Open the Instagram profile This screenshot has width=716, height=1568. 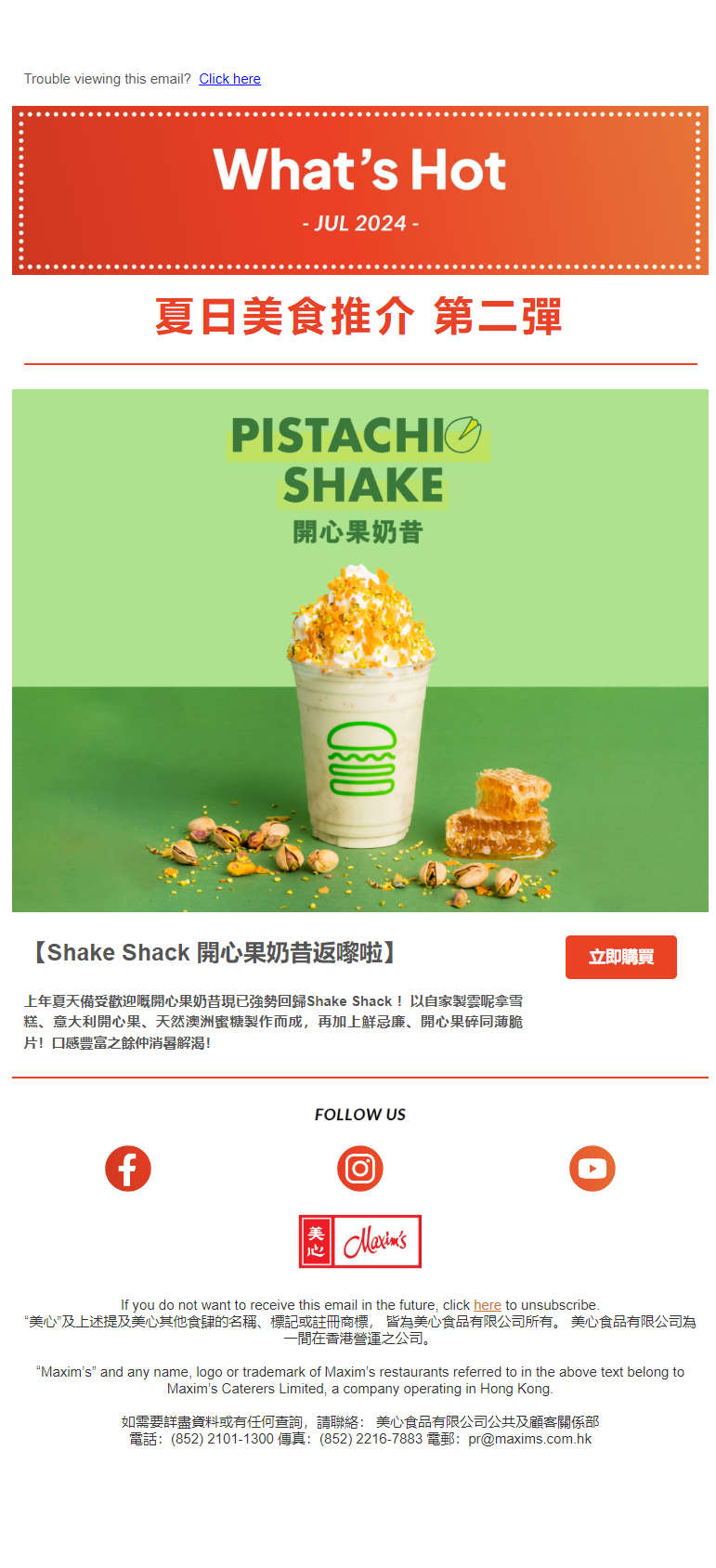[x=360, y=1169]
